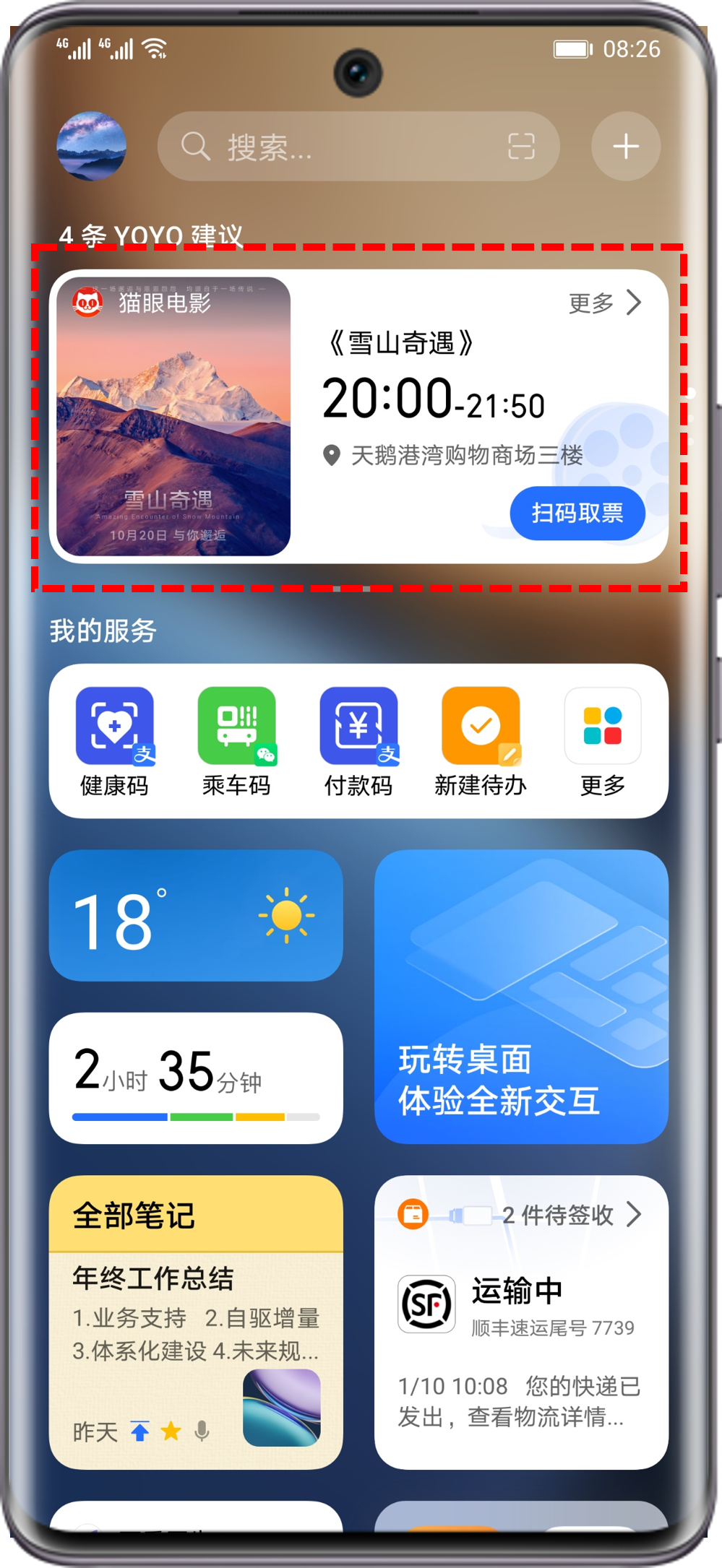Open the scan icon in search bar
Image resolution: width=722 pixels, height=1568 pixels.
(521, 147)
